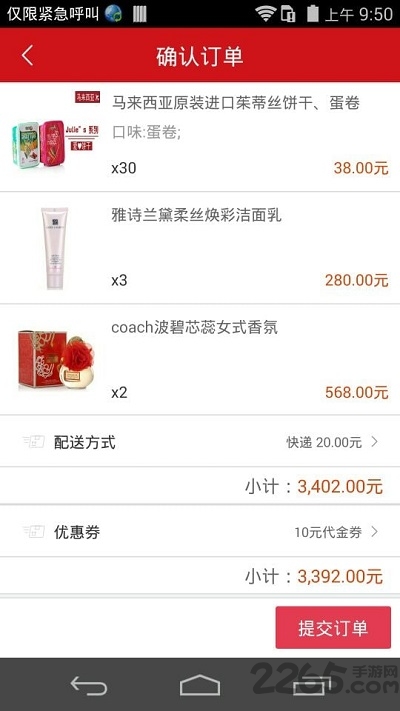This screenshot has height=711, width=400.
Task: Open the 优惠券 coupon row
Action: (x=200, y=531)
